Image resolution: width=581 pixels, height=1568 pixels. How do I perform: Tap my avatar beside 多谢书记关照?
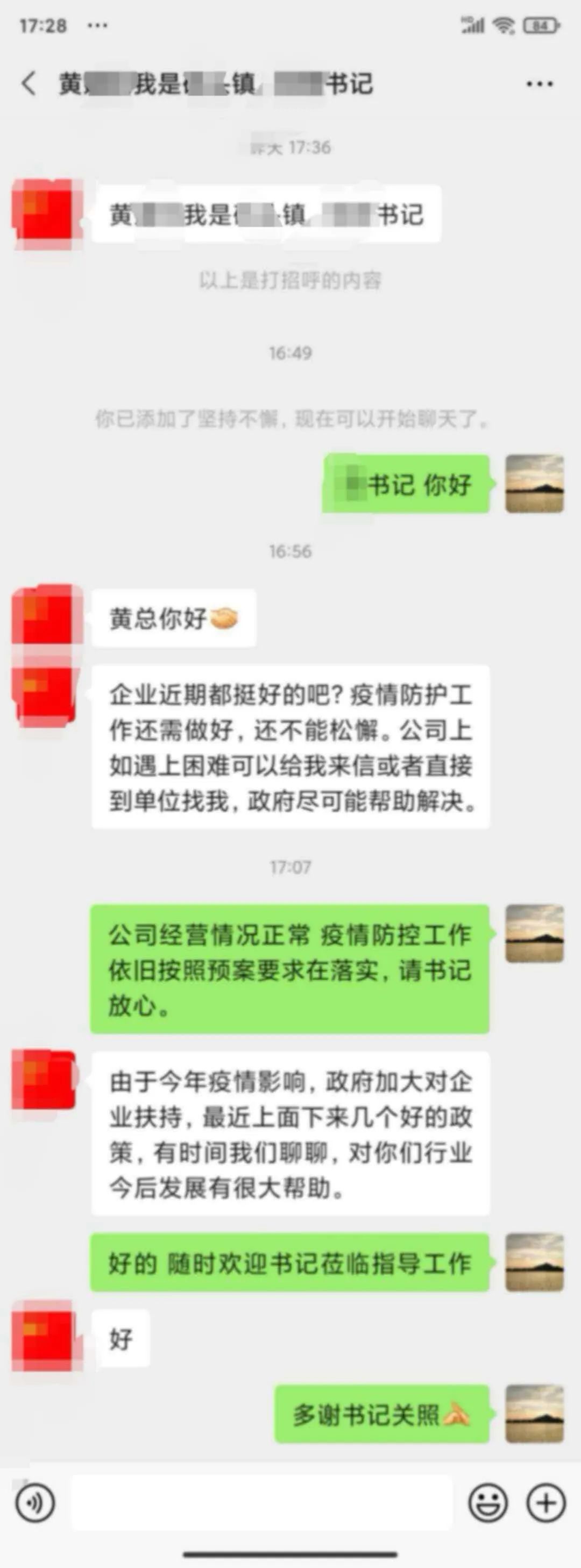(534, 1414)
